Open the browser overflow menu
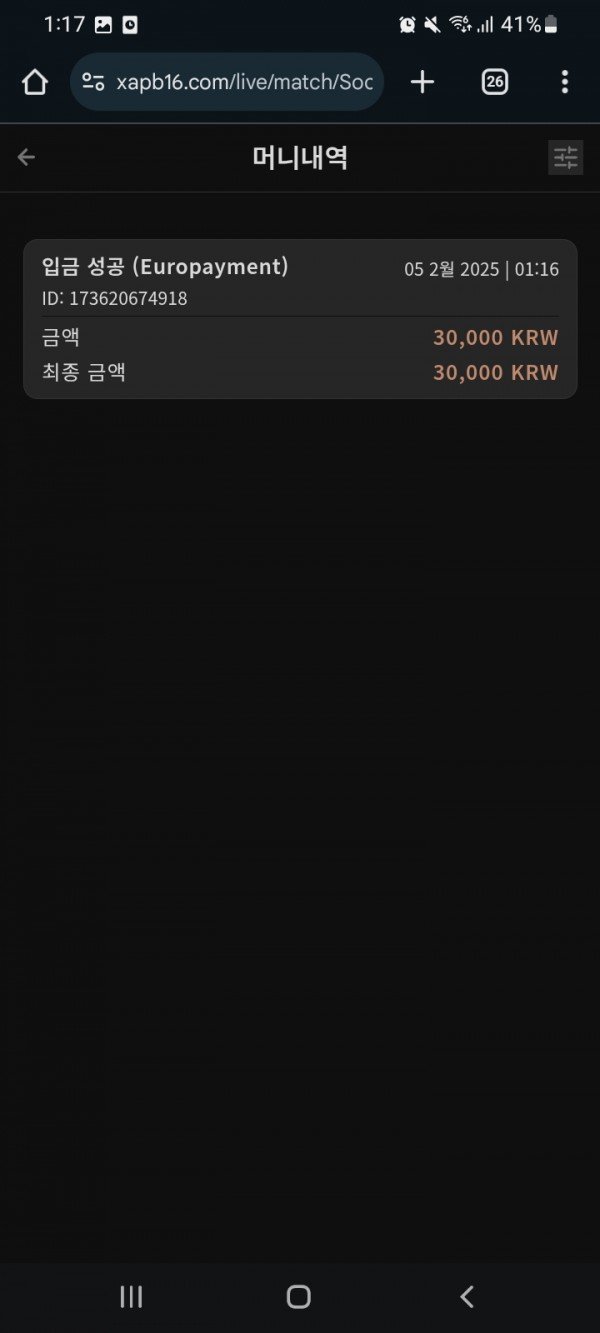 (565, 82)
